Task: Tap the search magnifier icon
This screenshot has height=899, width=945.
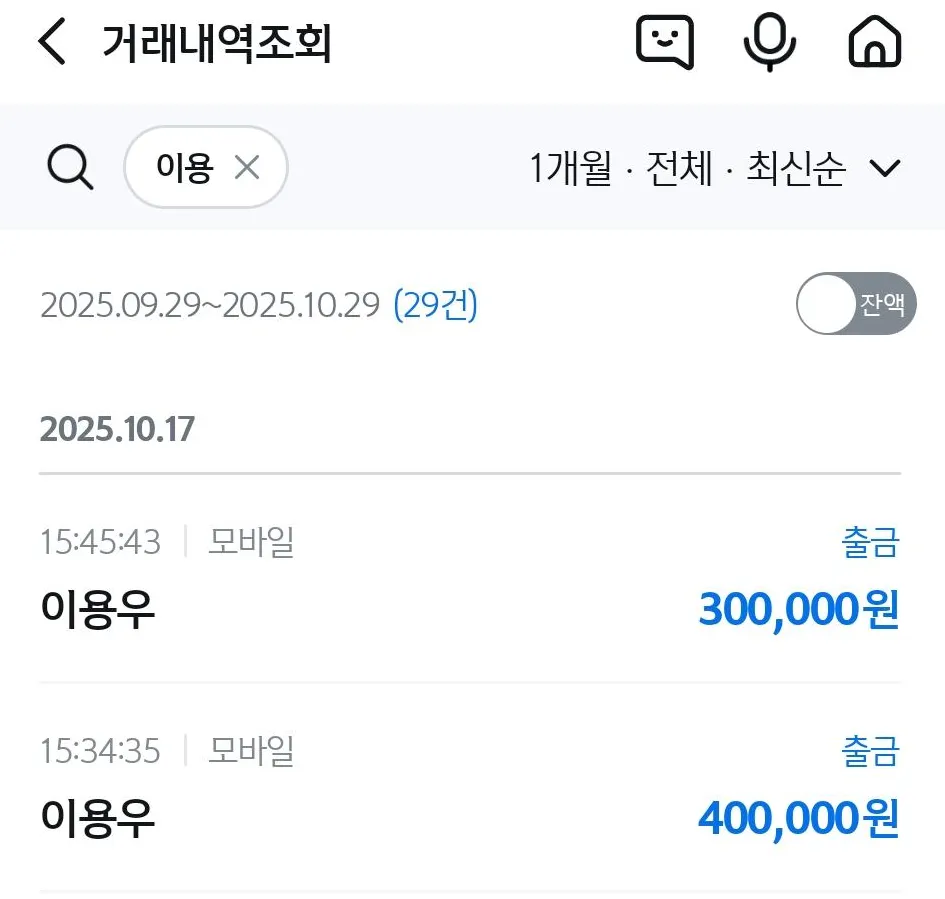Action: (70, 167)
